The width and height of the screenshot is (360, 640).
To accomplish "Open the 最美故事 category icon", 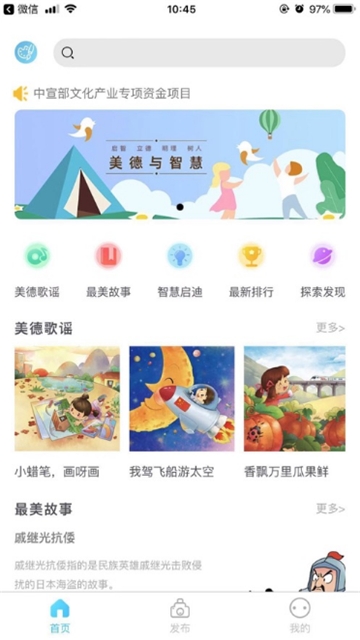I will coord(108,256).
